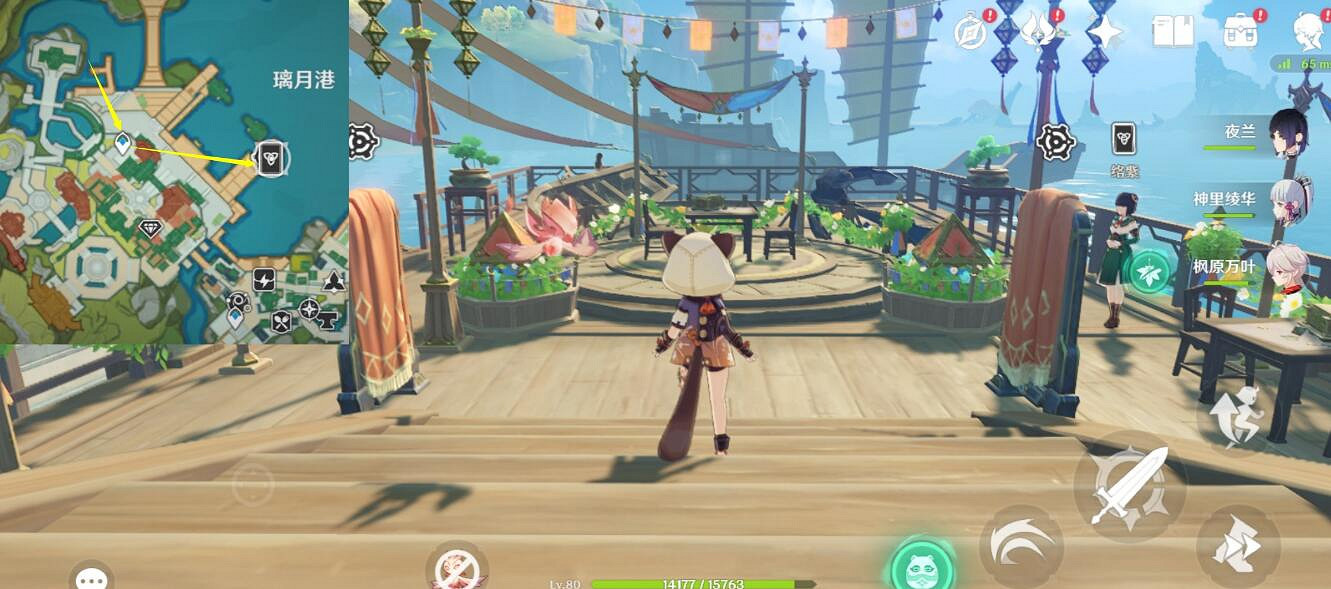Open the adventurer handbook book icon

1173,32
